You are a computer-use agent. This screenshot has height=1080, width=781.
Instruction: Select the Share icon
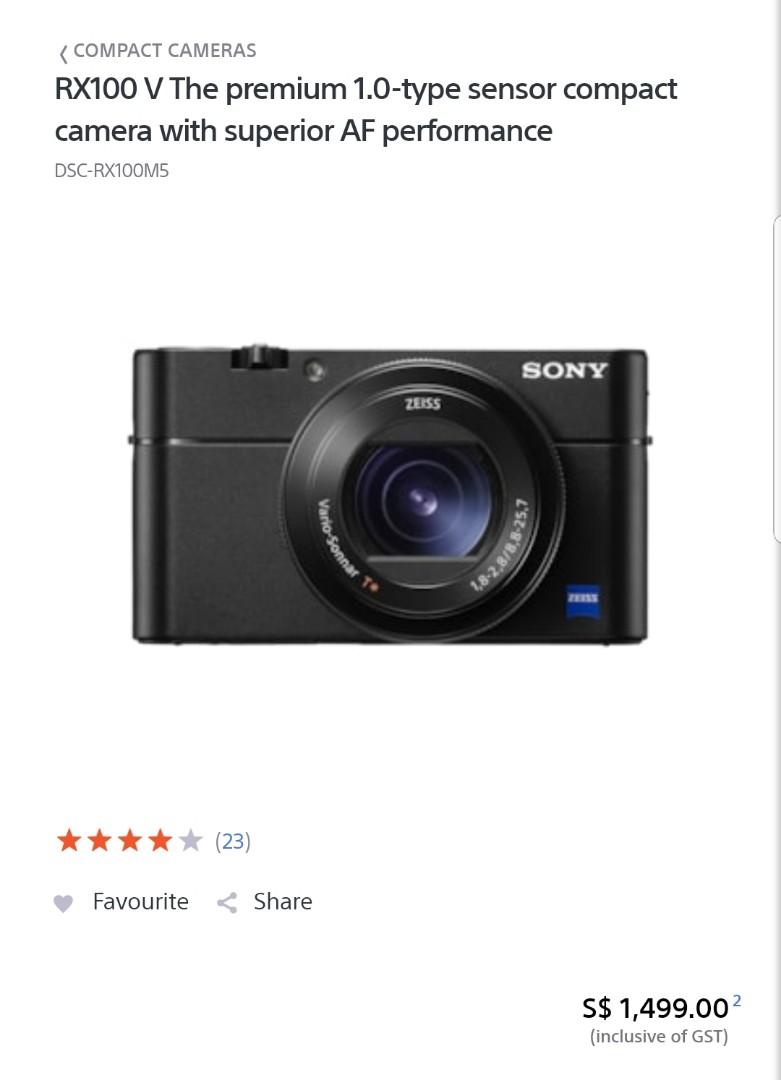[x=229, y=901]
